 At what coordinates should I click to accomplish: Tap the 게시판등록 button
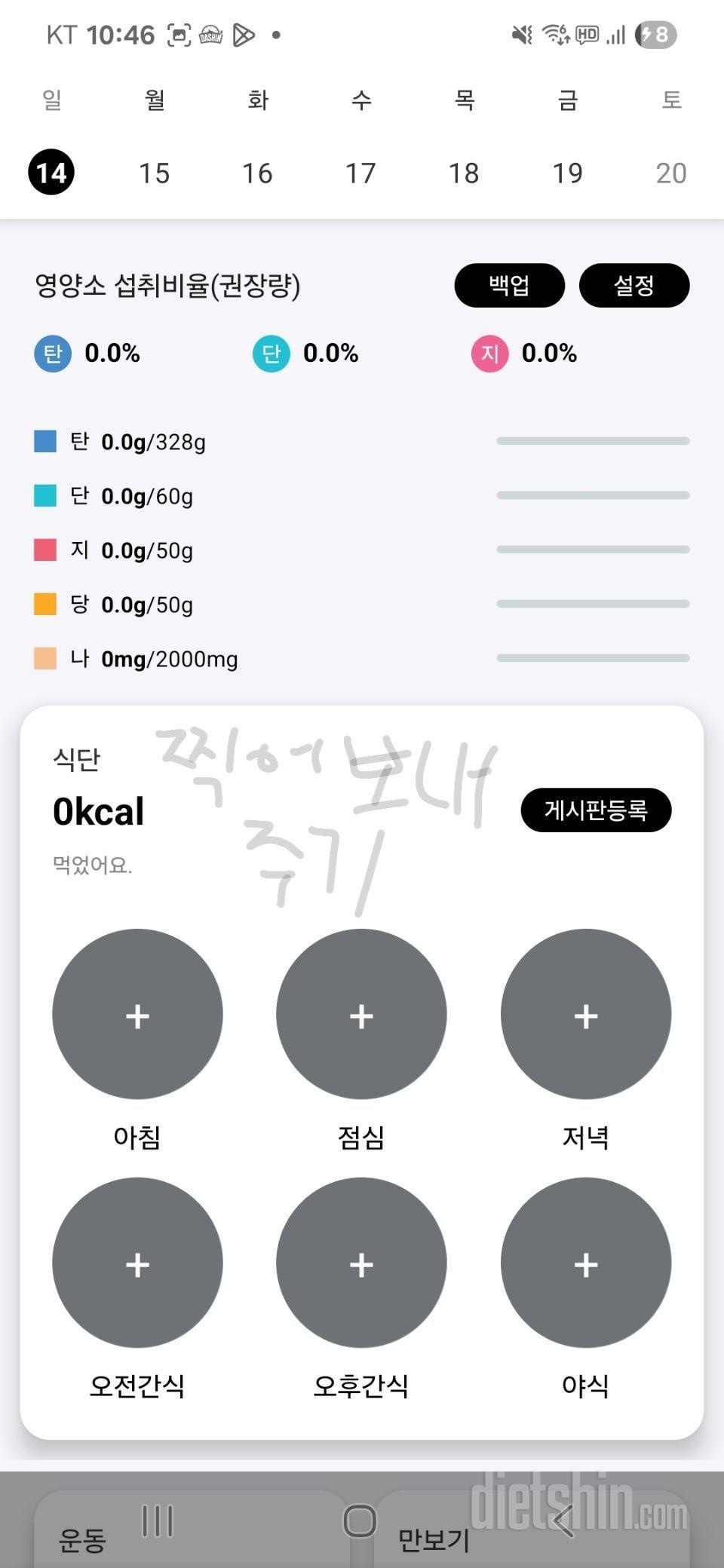[596, 810]
